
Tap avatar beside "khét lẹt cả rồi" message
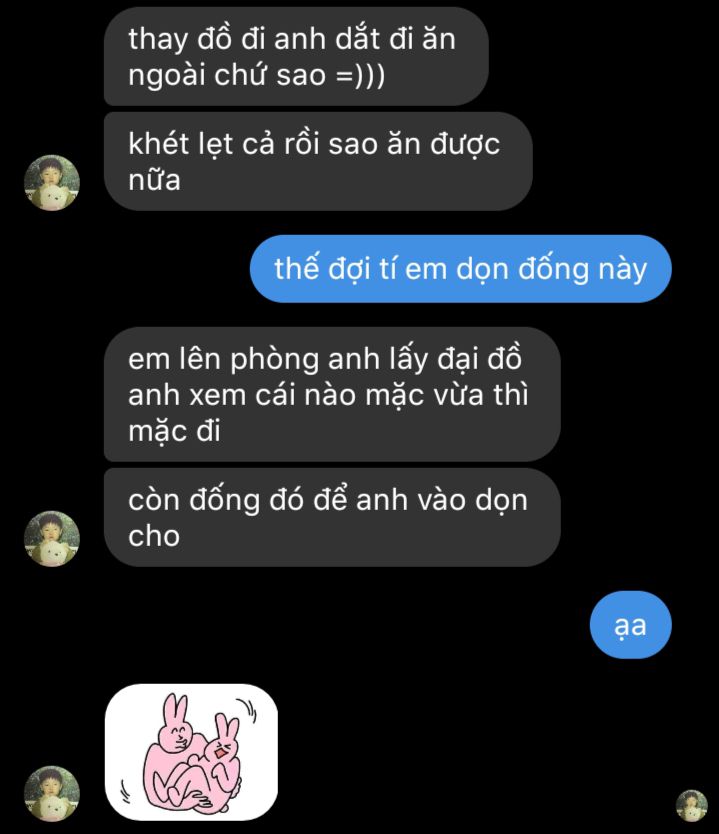51,183
